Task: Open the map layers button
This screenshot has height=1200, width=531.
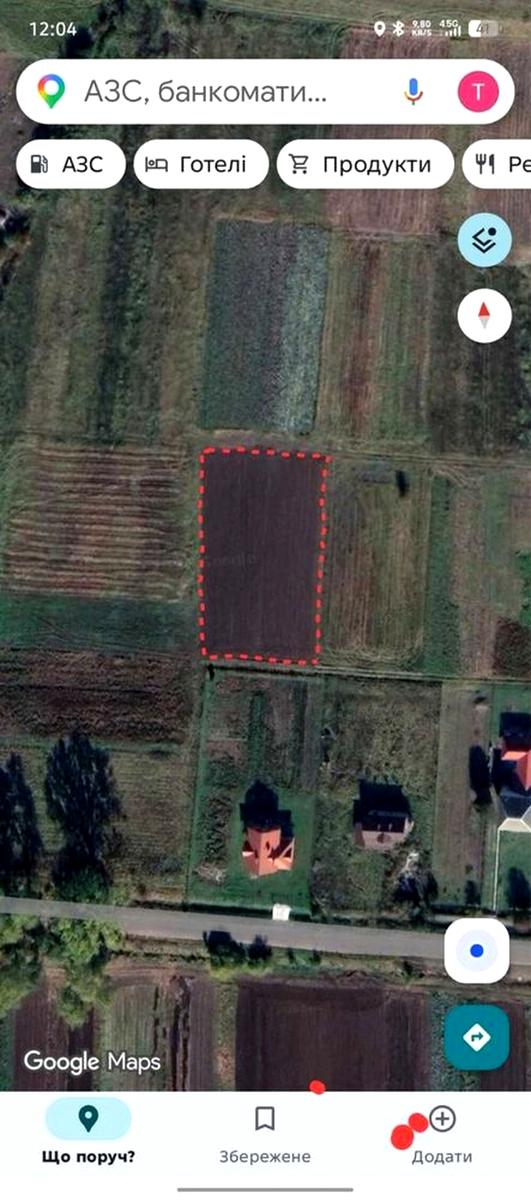Action: [x=484, y=241]
